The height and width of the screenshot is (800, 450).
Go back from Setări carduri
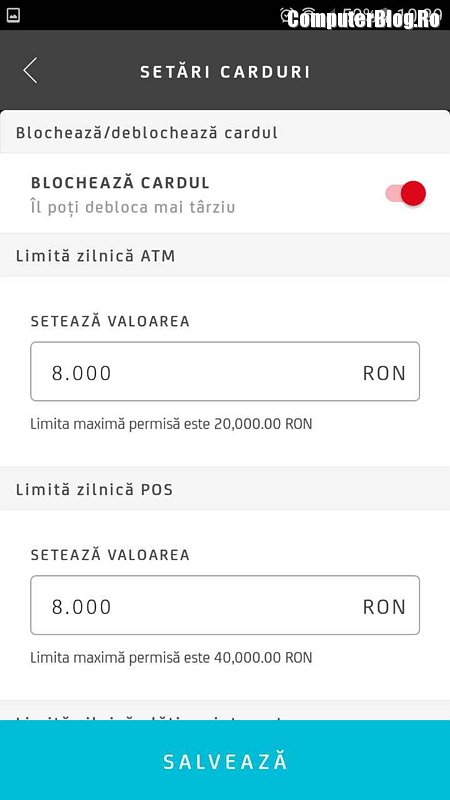pos(30,70)
